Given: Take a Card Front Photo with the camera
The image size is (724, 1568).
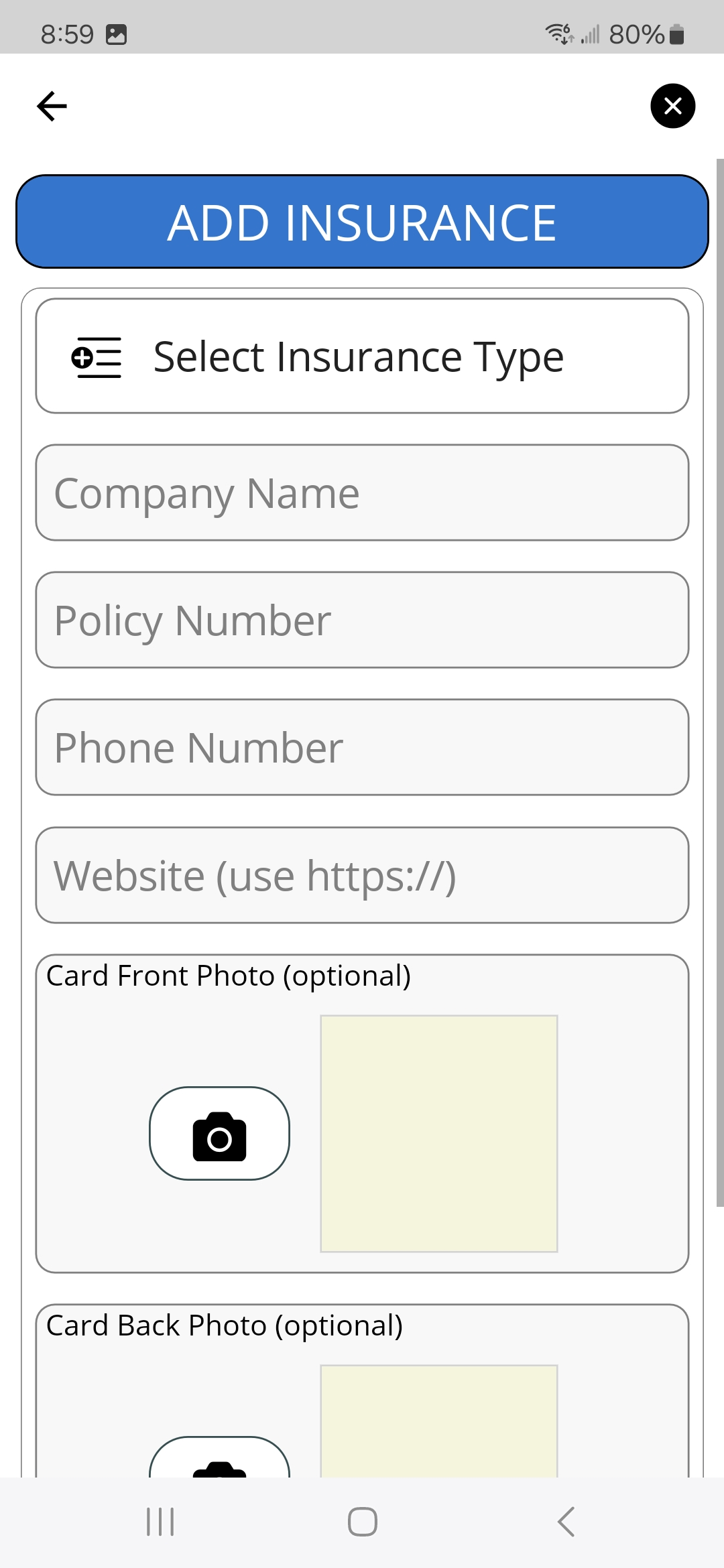Looking at the screenshot, I should pyautogui.click(x=219, y=1134).
